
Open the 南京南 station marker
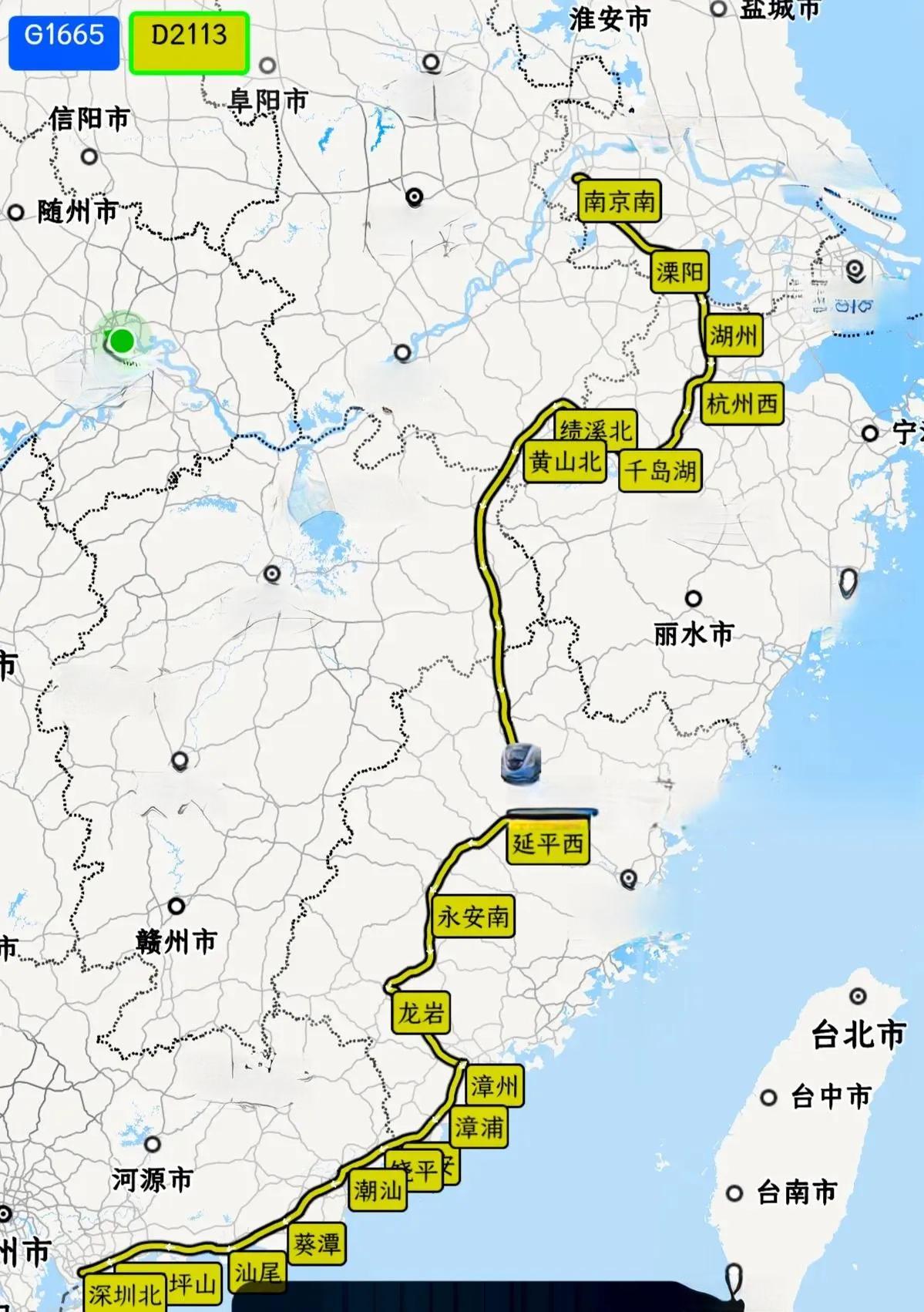point(619,202)
